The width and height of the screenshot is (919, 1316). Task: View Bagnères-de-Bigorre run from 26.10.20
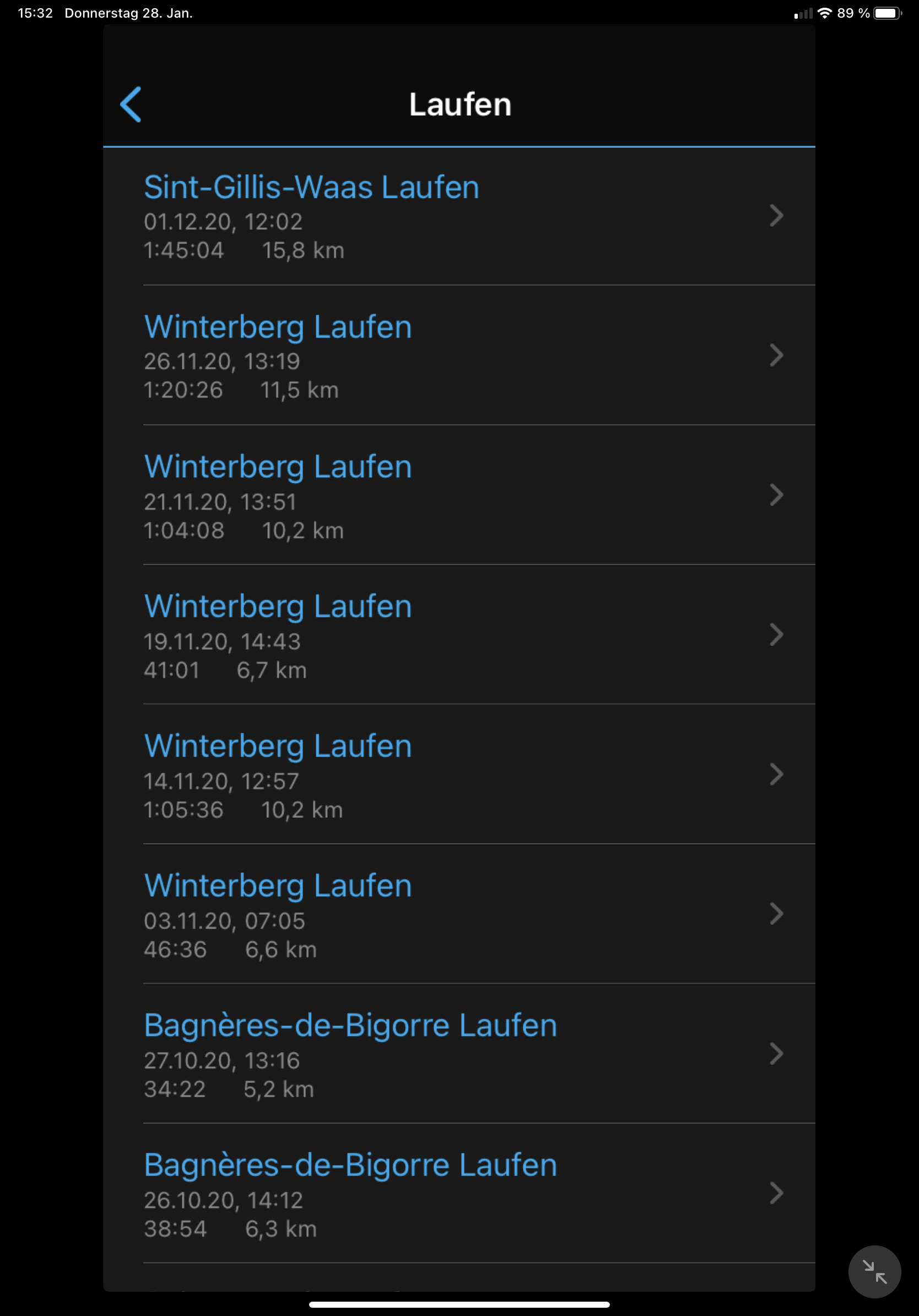pos(458,1193)
